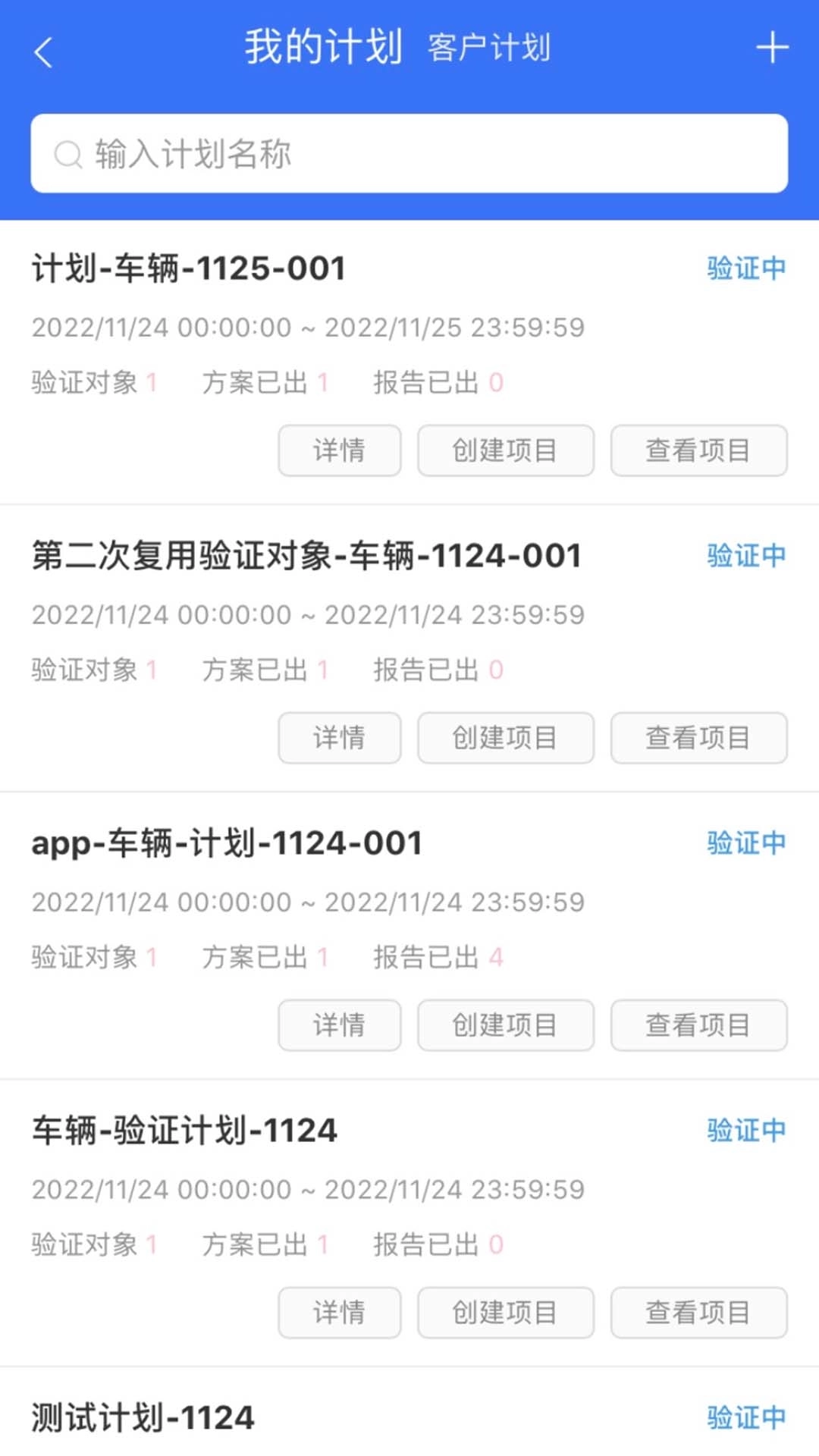Click the search magnifier icon

click(x=69, y=152)
